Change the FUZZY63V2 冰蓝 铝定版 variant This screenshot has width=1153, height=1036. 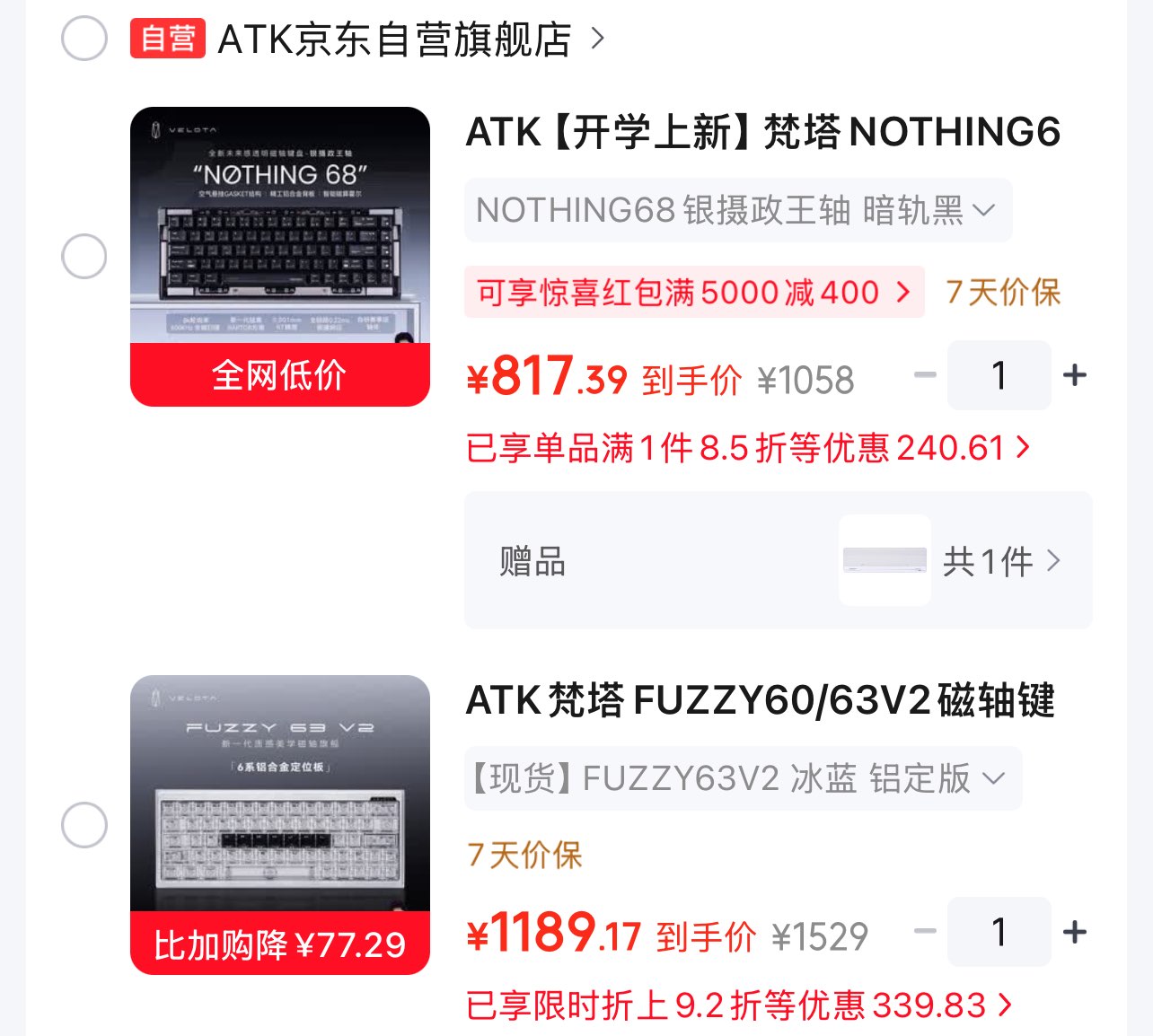coord(744,778)
